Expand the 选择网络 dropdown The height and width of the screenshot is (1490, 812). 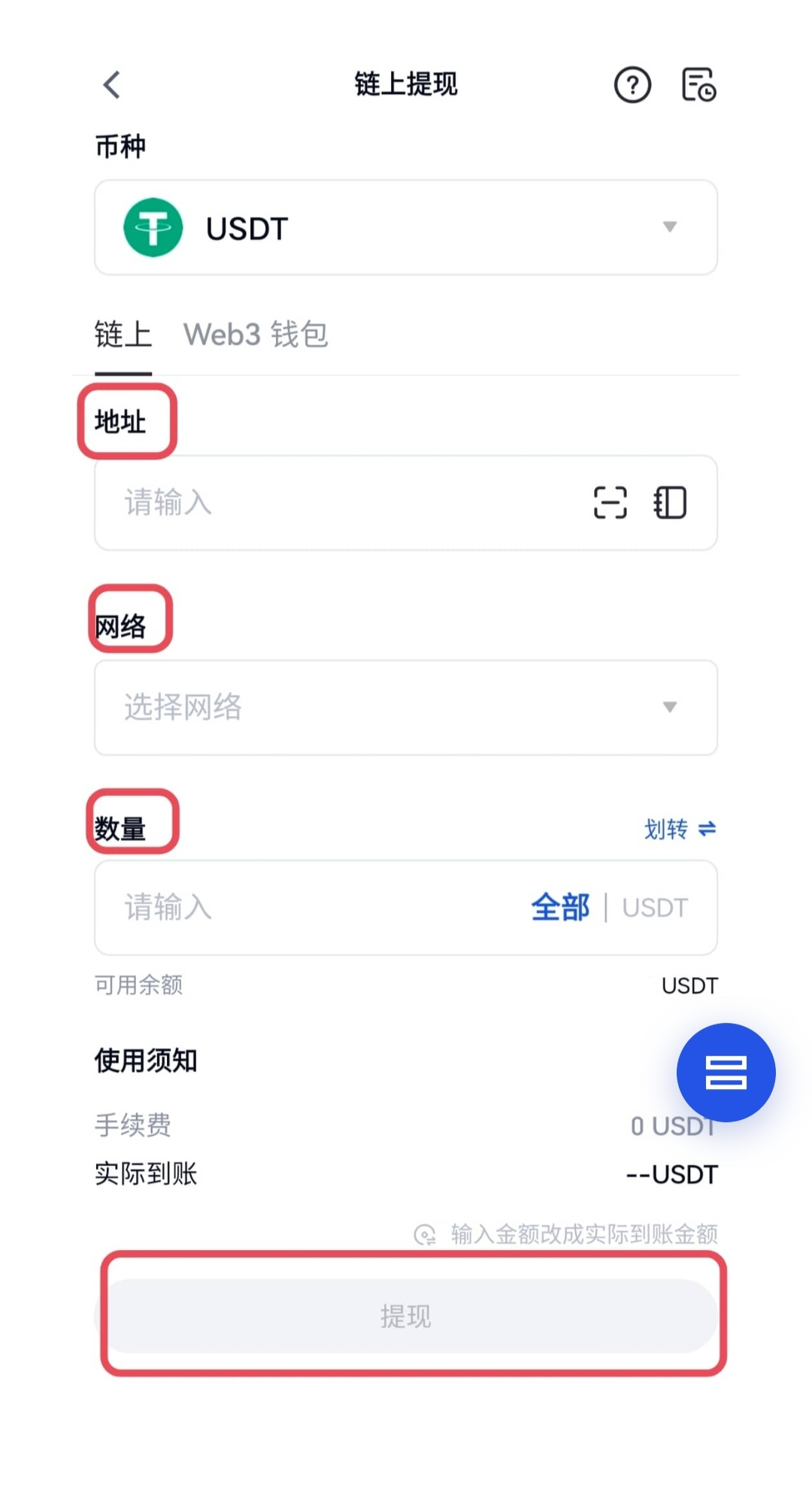click(406, 707)
